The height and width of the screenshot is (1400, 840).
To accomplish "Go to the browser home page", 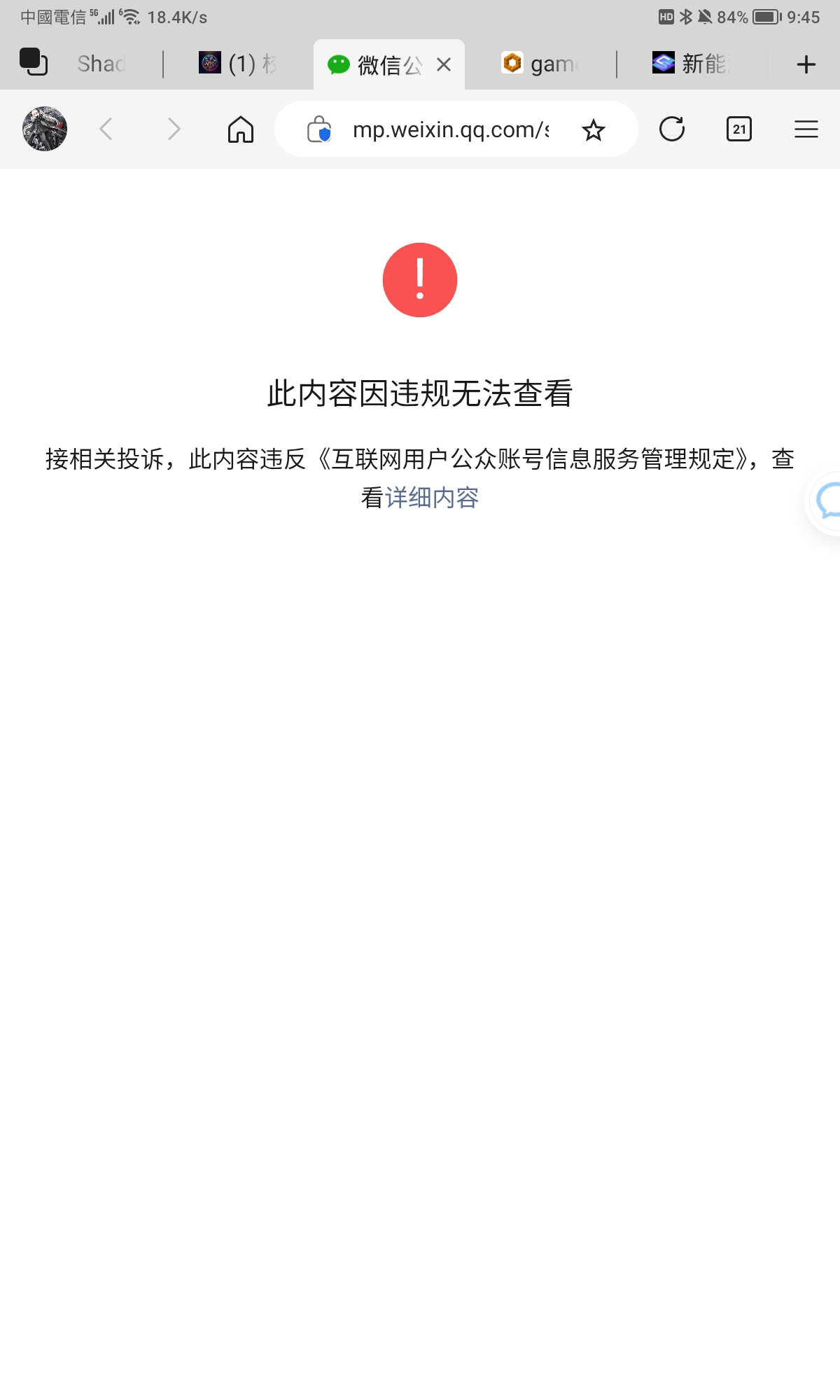I will point(241,129).
